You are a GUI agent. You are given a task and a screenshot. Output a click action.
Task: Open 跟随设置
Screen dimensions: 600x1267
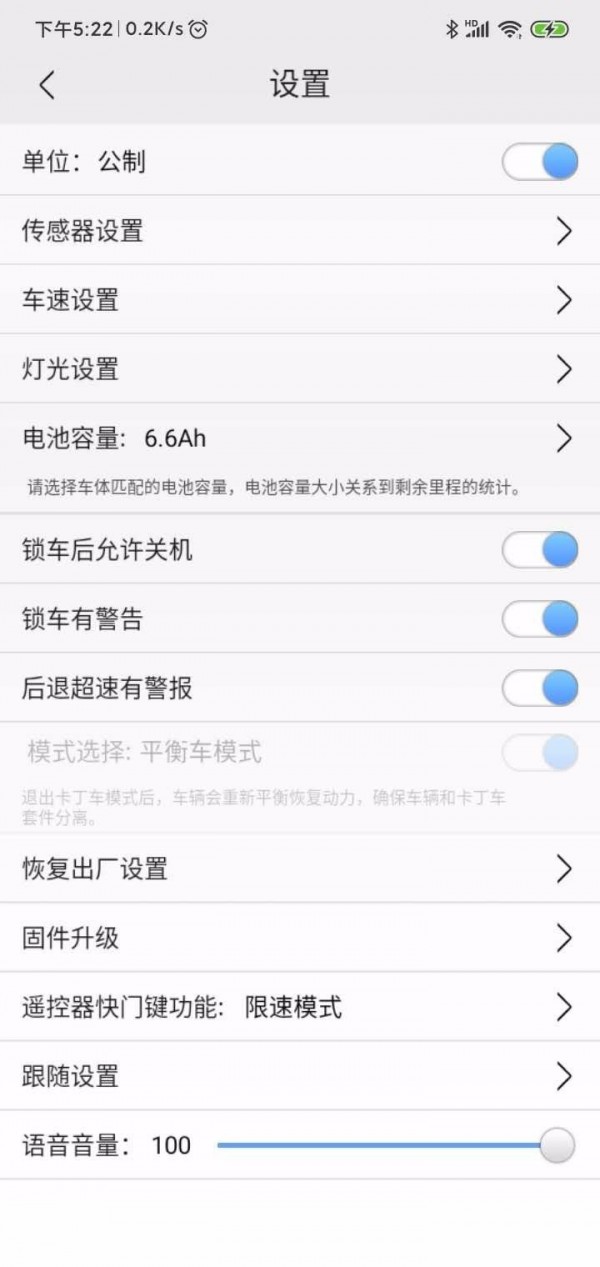click(300, 1076)
